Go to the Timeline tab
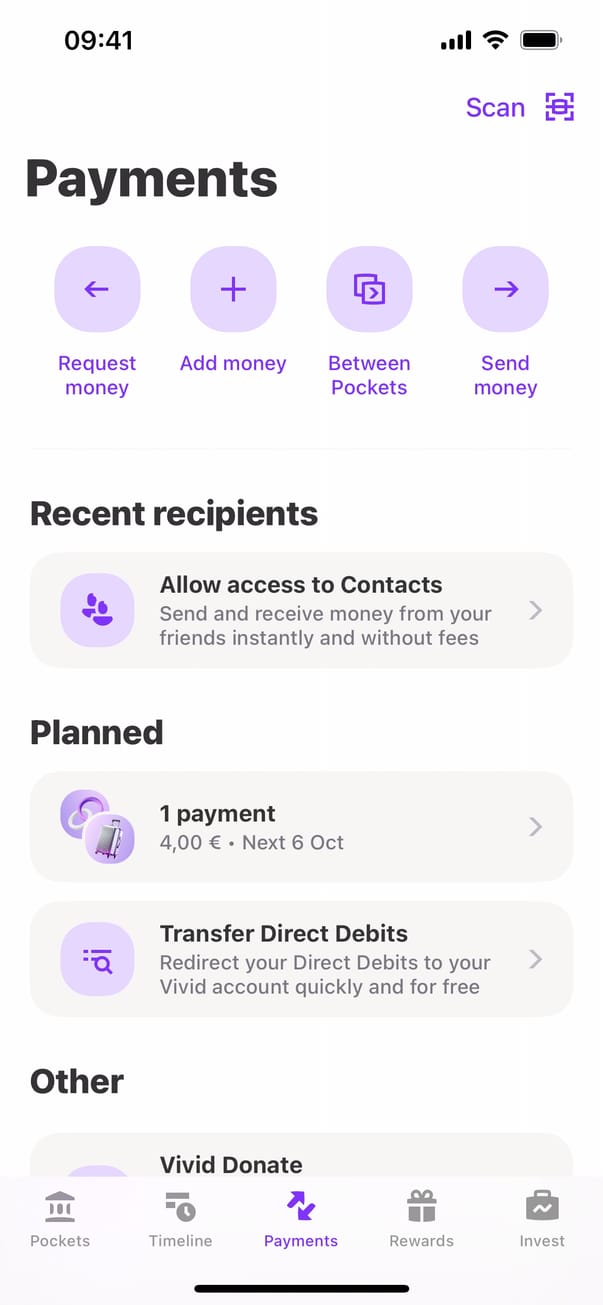This screenshot has width=603, height=1305. (x=180, y=1220)
